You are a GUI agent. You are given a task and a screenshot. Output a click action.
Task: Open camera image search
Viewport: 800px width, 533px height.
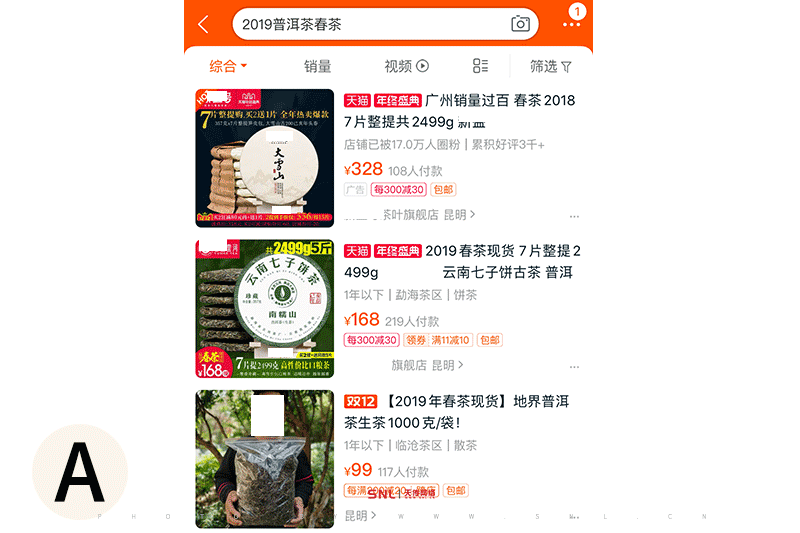(520, 24)
